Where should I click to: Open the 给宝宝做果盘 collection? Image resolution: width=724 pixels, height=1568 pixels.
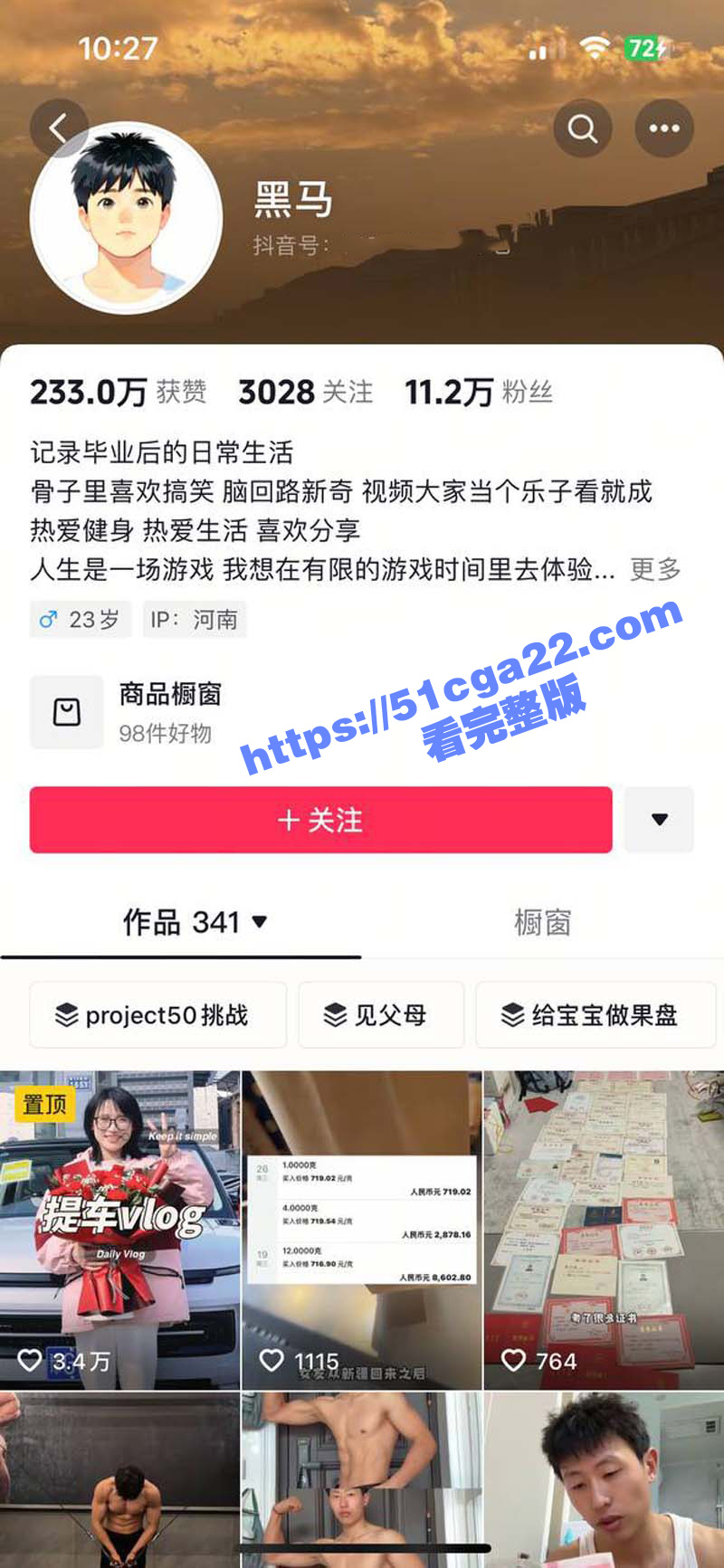coord(595,1015)
